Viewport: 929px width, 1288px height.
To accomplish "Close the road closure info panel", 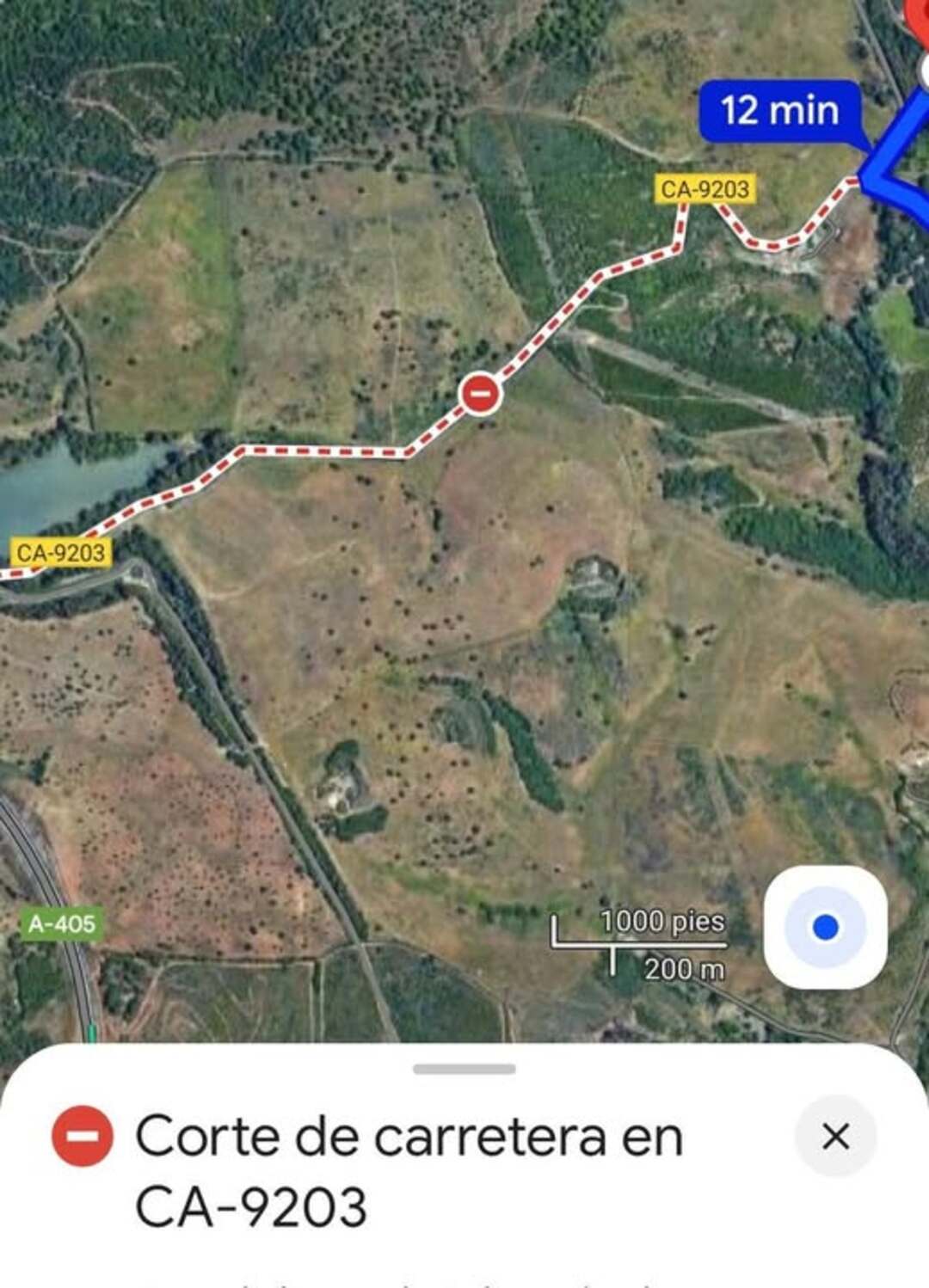I will (x=835, y=1136).
